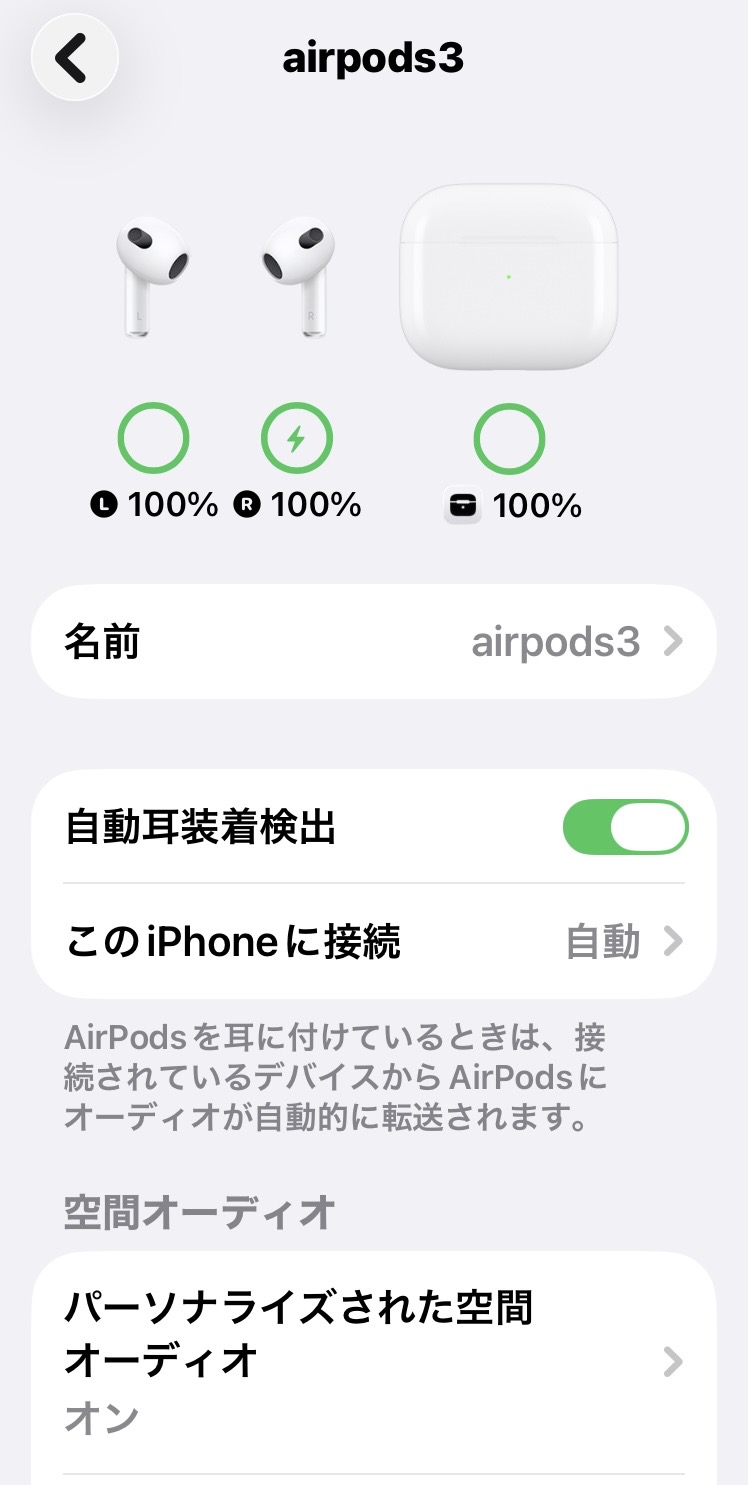
Task: Go back using the top-left arrow
Action: (75, 58)
